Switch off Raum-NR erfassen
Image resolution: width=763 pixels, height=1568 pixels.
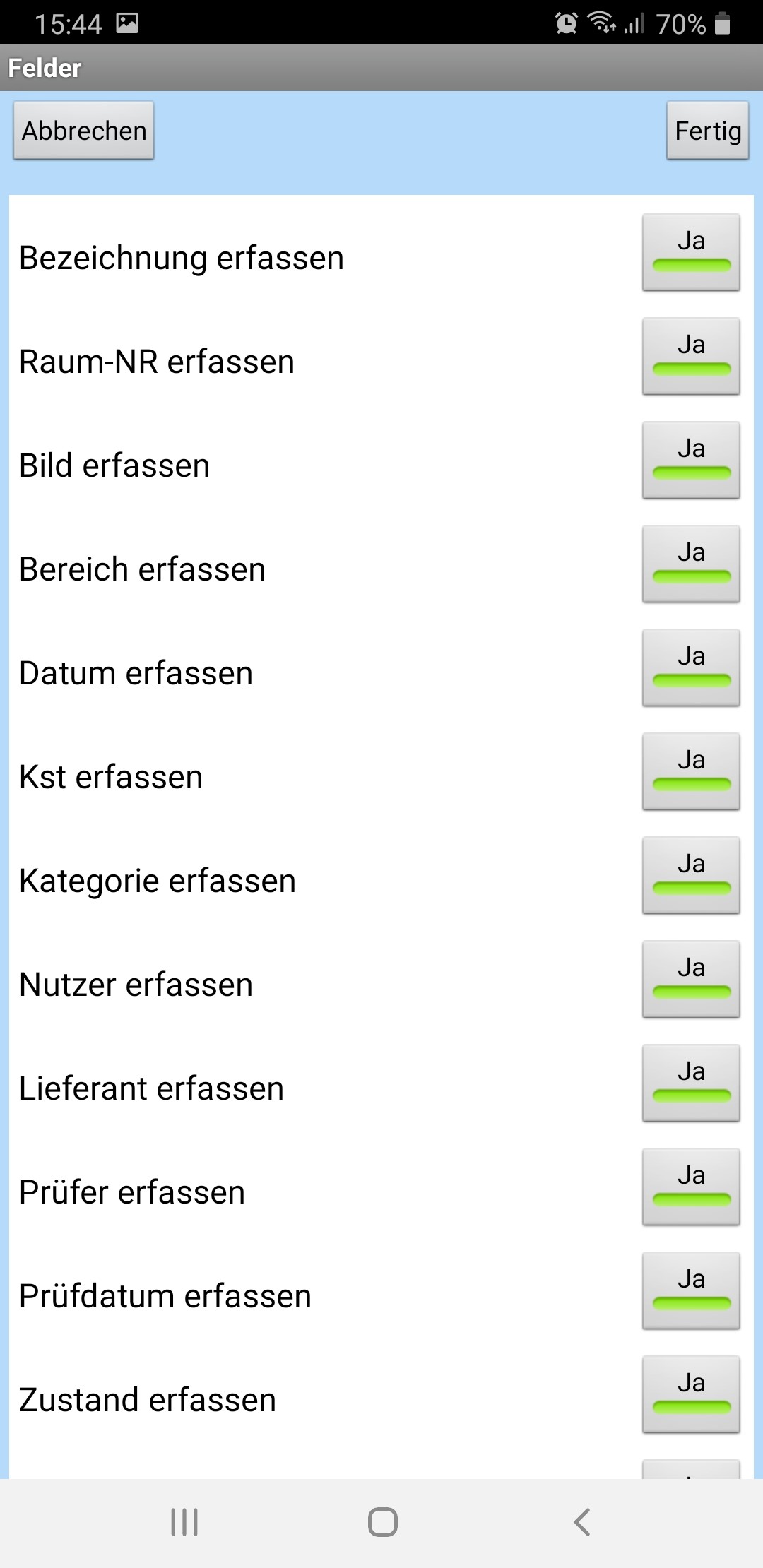[691, 357]
